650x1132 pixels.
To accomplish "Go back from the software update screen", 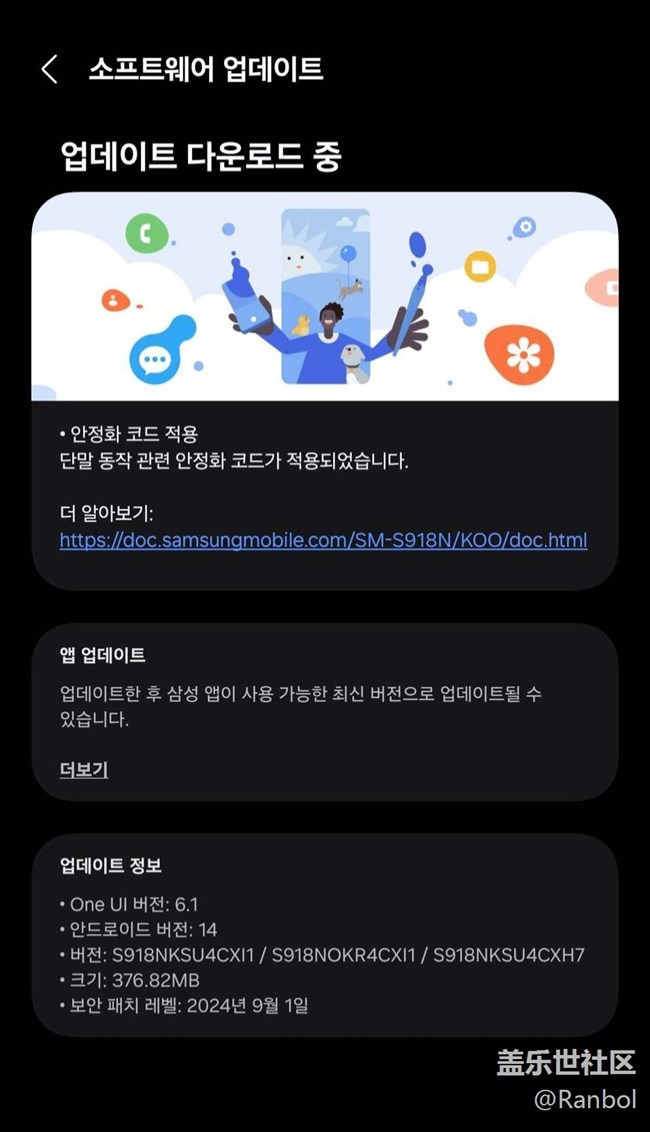I will click(x=49, y=69).
